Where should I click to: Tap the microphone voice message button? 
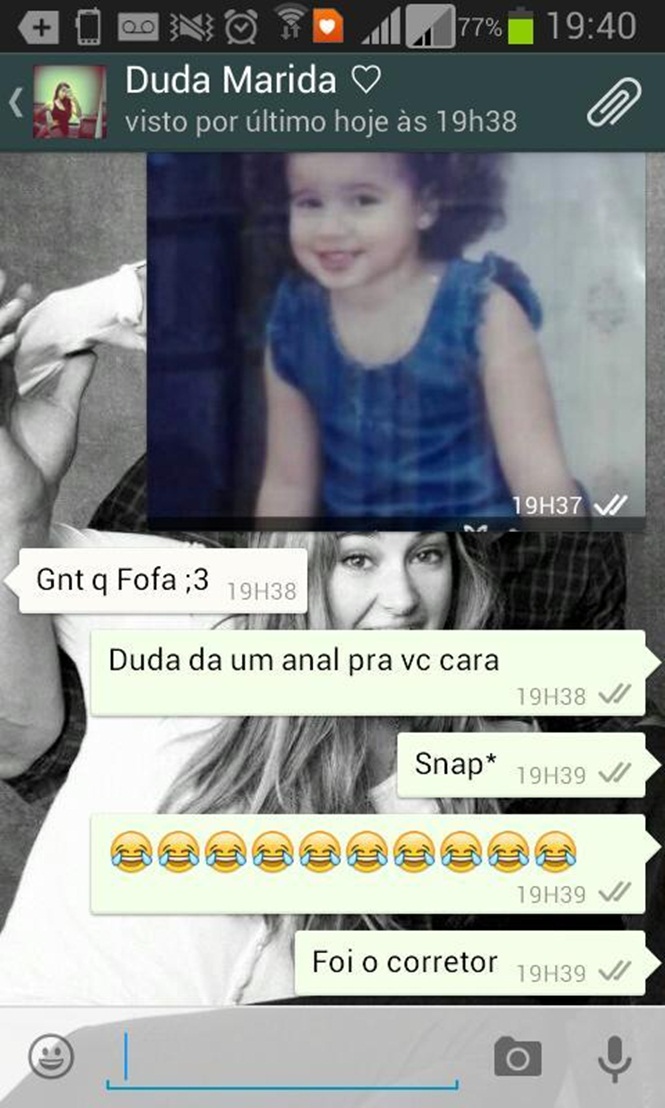pos(613,1057)
